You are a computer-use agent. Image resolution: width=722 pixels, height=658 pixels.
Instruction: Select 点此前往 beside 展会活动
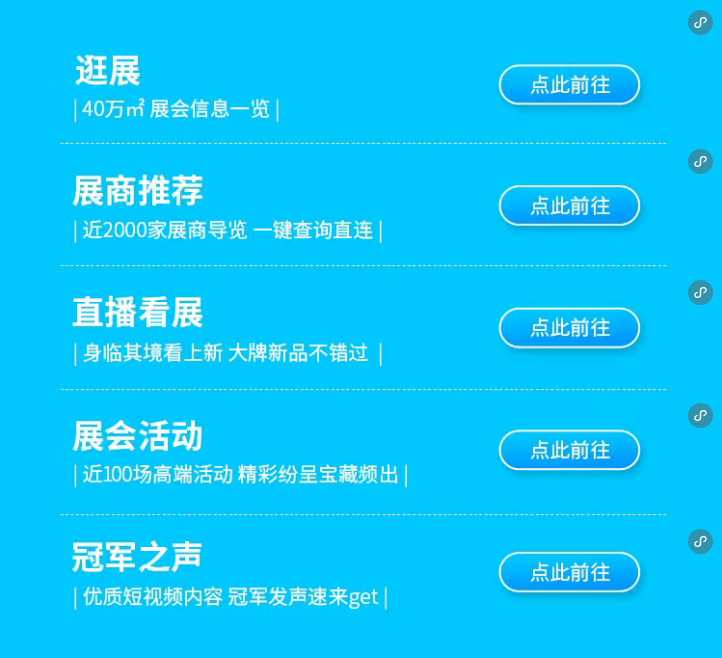(569, 450)
